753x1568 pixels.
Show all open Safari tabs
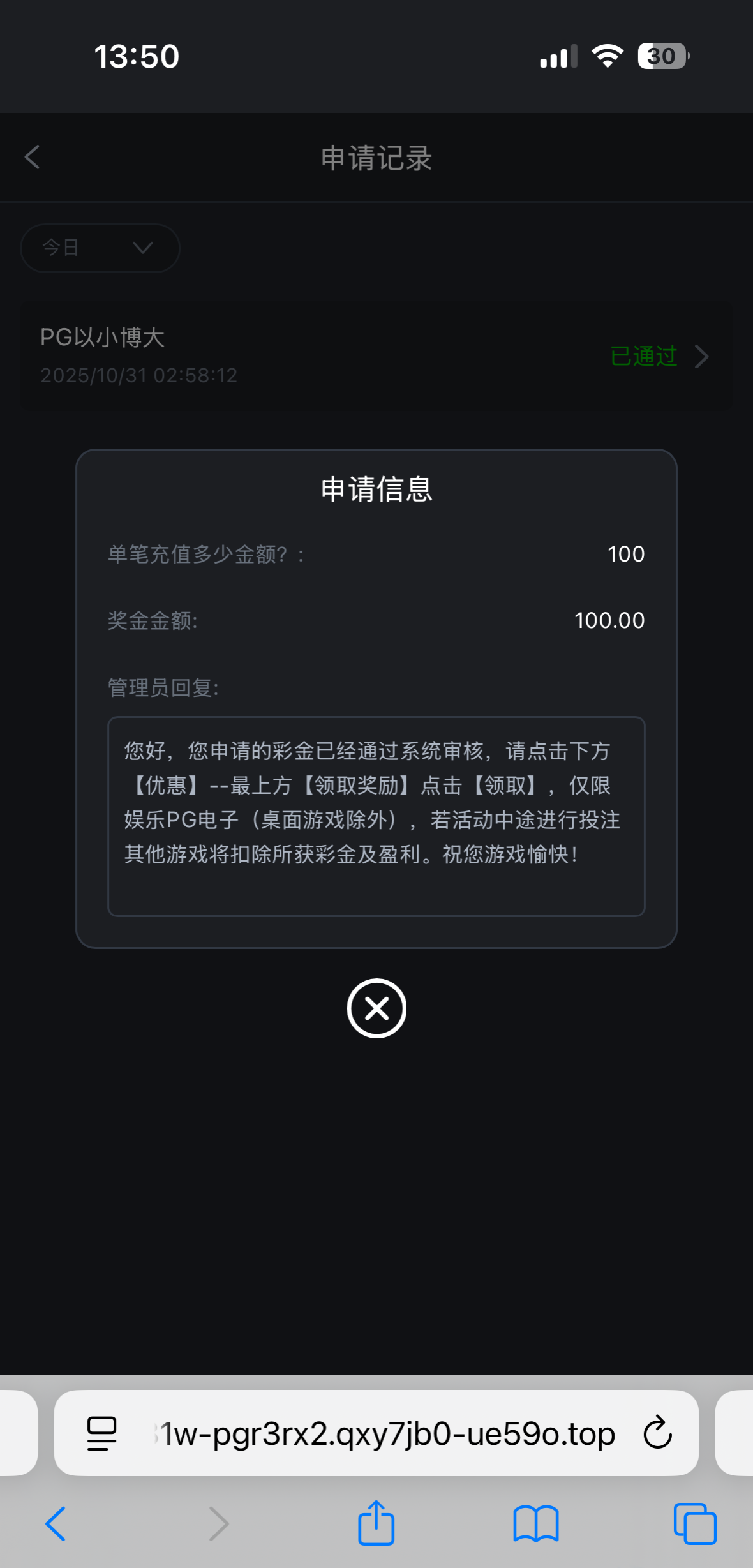point(695,1524)
